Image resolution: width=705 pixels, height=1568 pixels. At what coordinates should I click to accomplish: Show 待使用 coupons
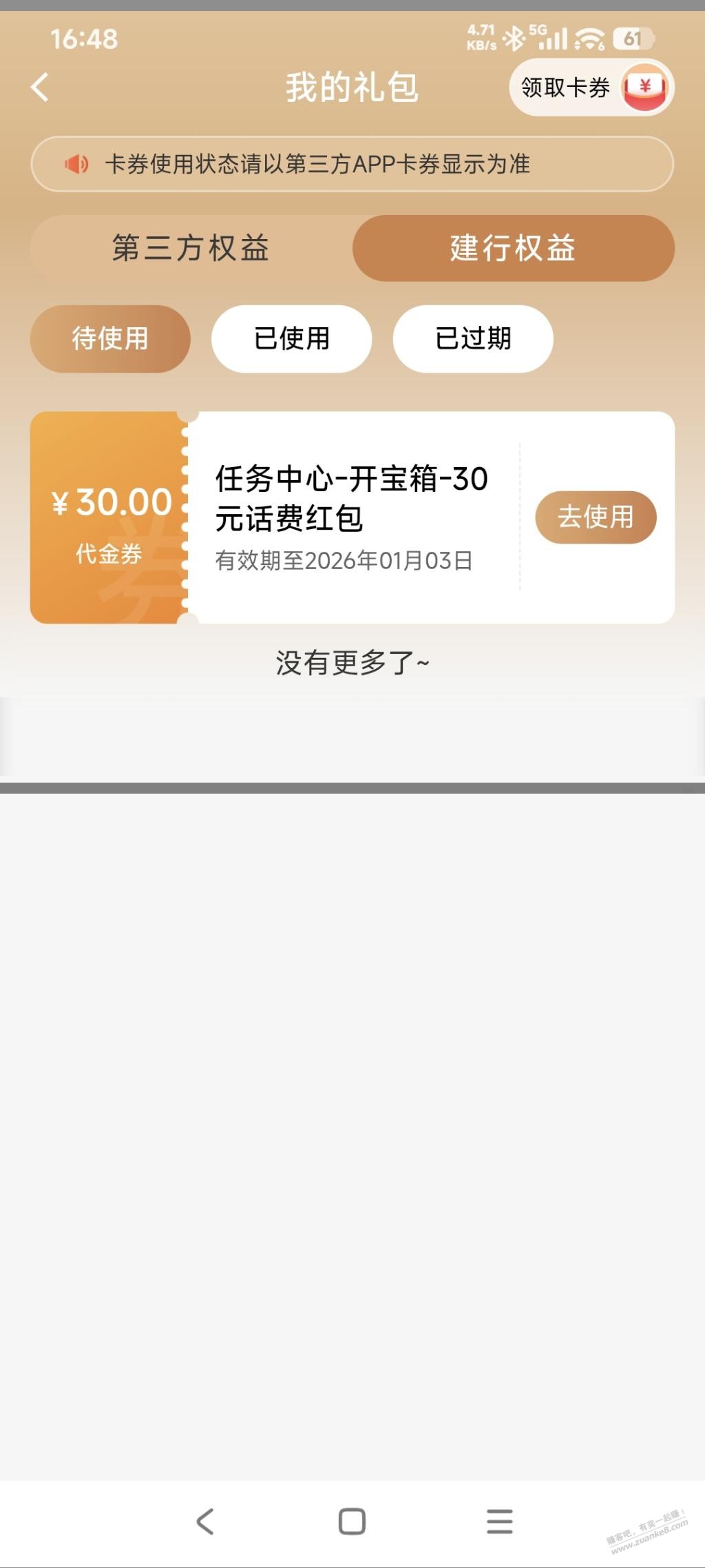(x=110, y=339)
